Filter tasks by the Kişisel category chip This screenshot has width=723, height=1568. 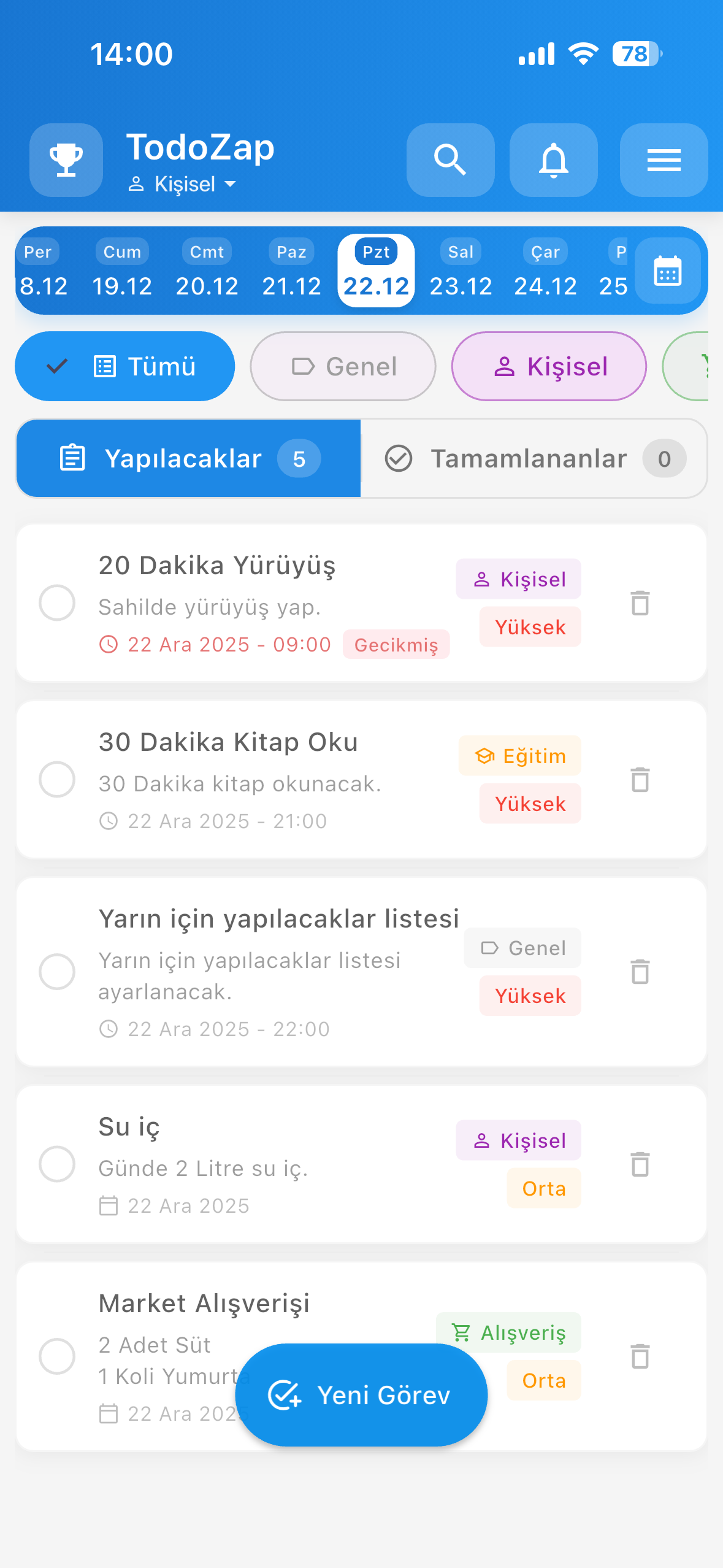coord(548,366)
